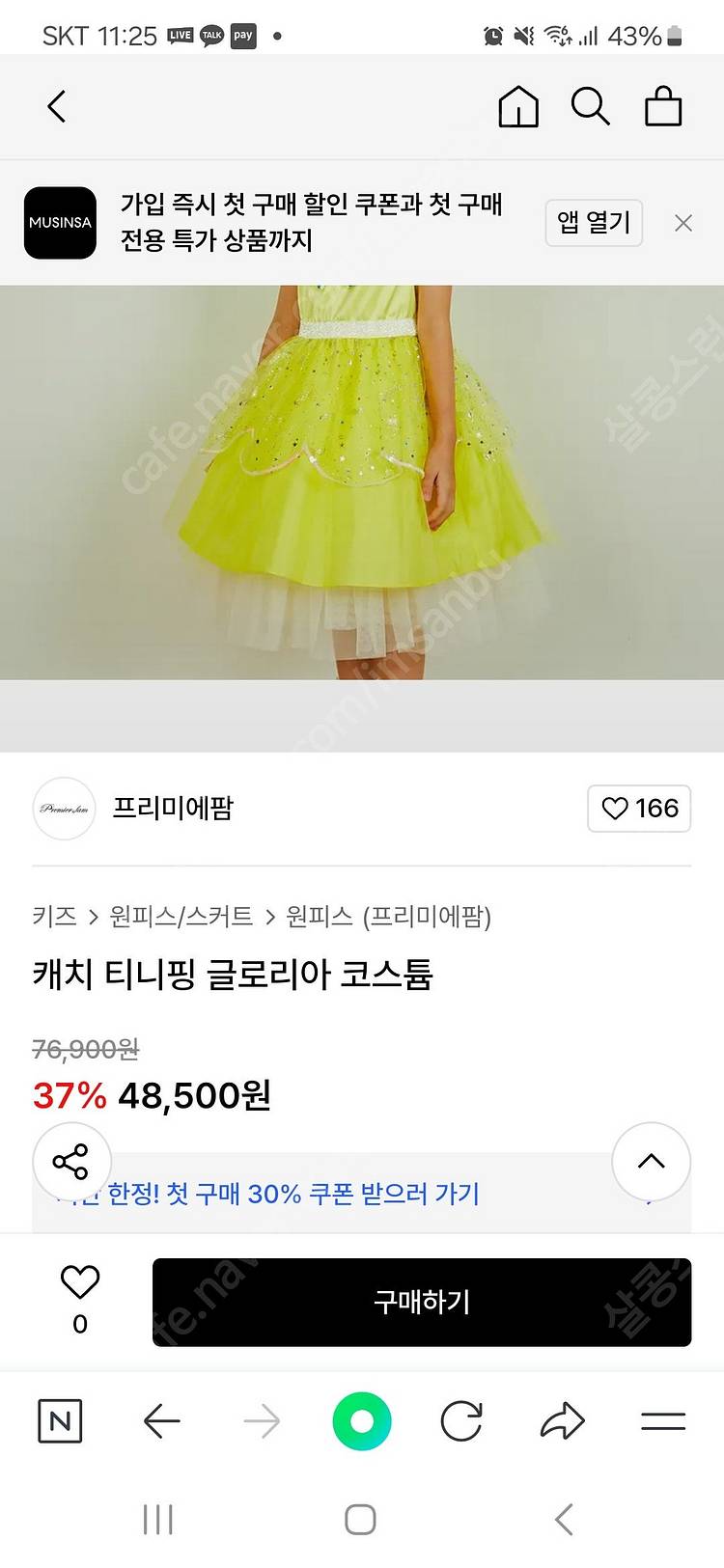
Task: Open the Musinsa home icon
Action: pyautogui.click(x=518, y=106)
